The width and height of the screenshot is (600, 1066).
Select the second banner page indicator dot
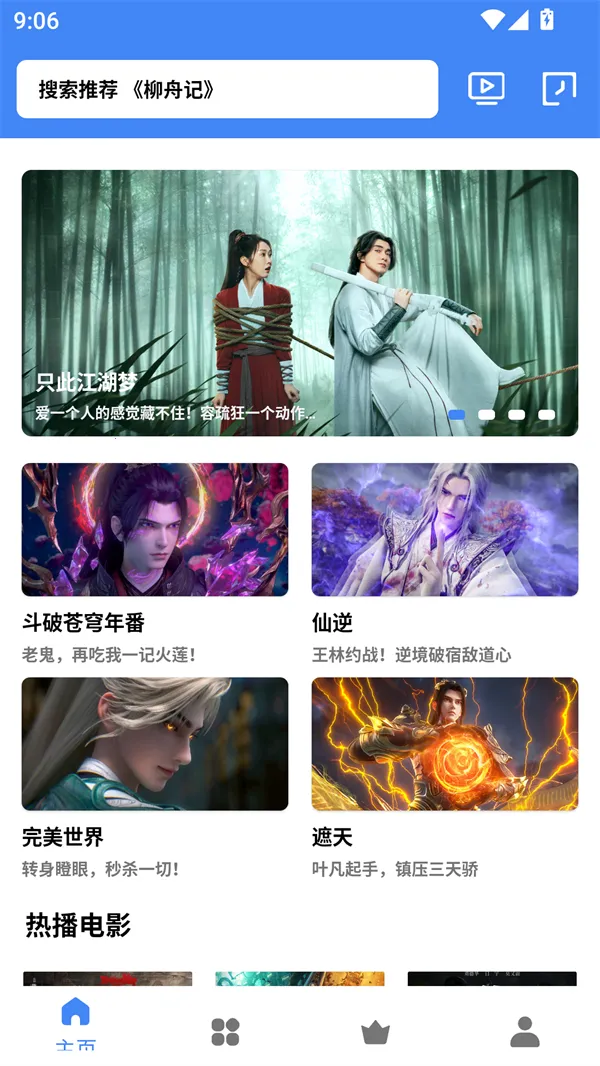487,414
